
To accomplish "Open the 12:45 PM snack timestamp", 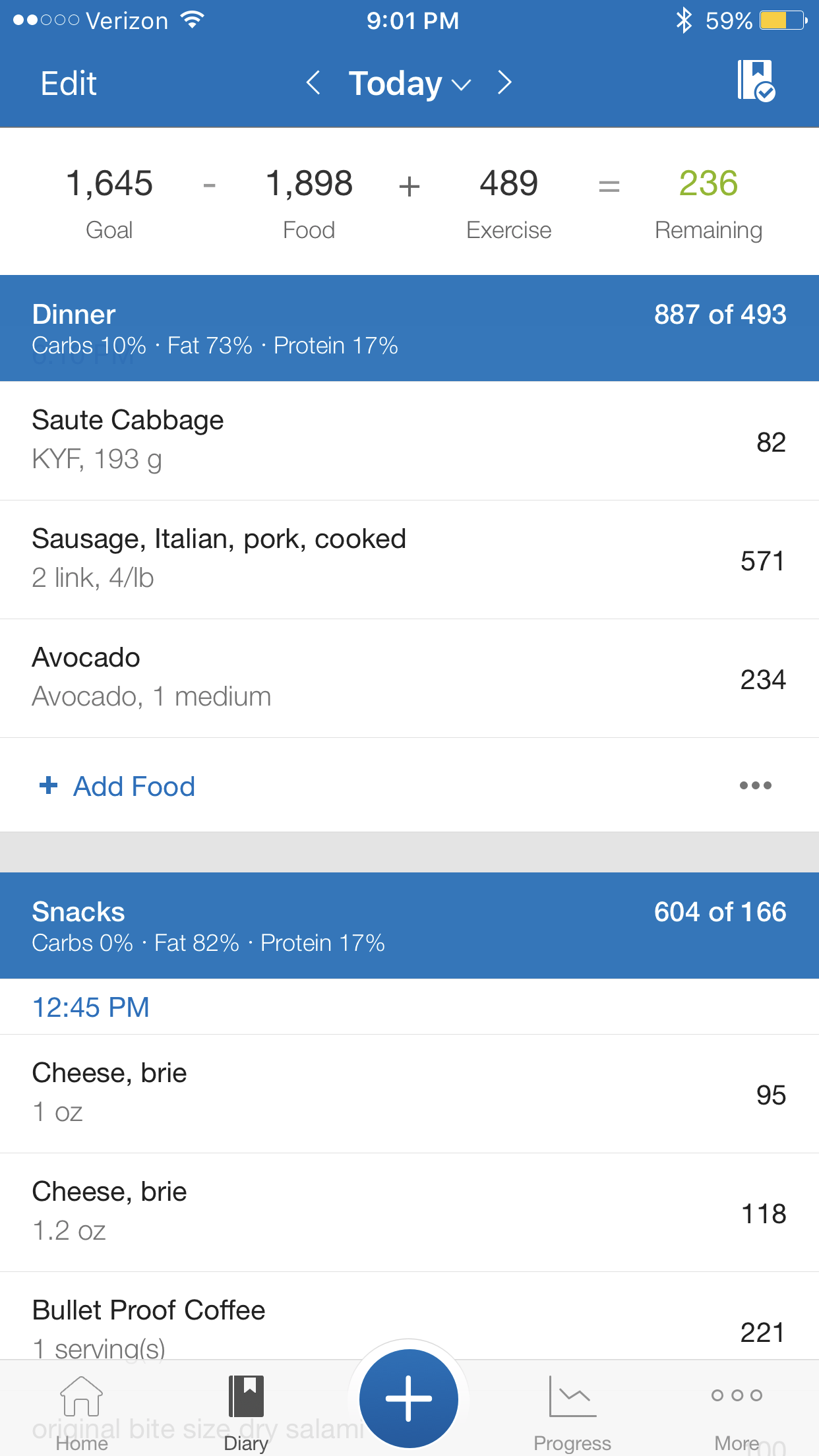I will click(91, 1007).
